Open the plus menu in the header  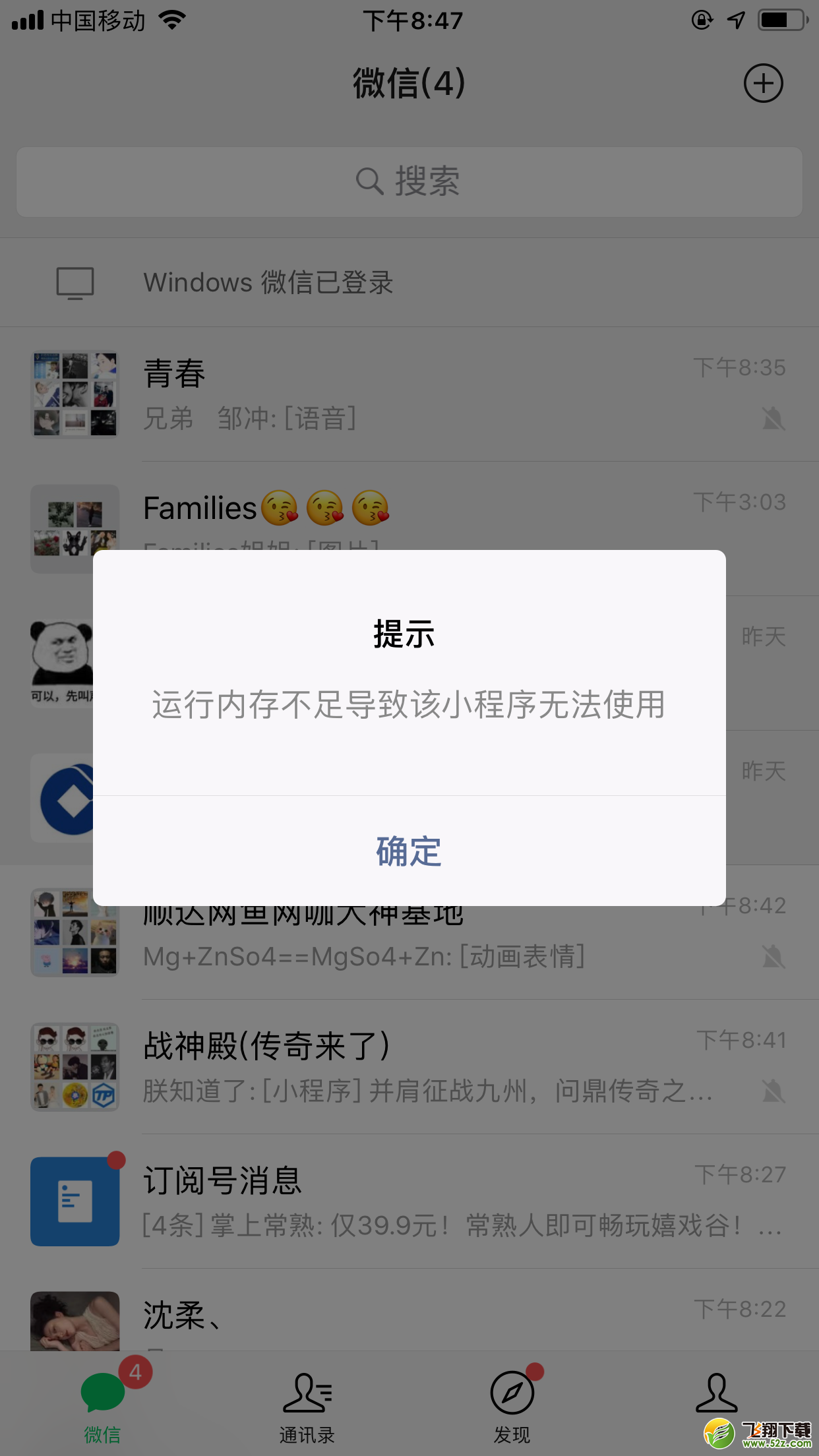tap(763, 84)
